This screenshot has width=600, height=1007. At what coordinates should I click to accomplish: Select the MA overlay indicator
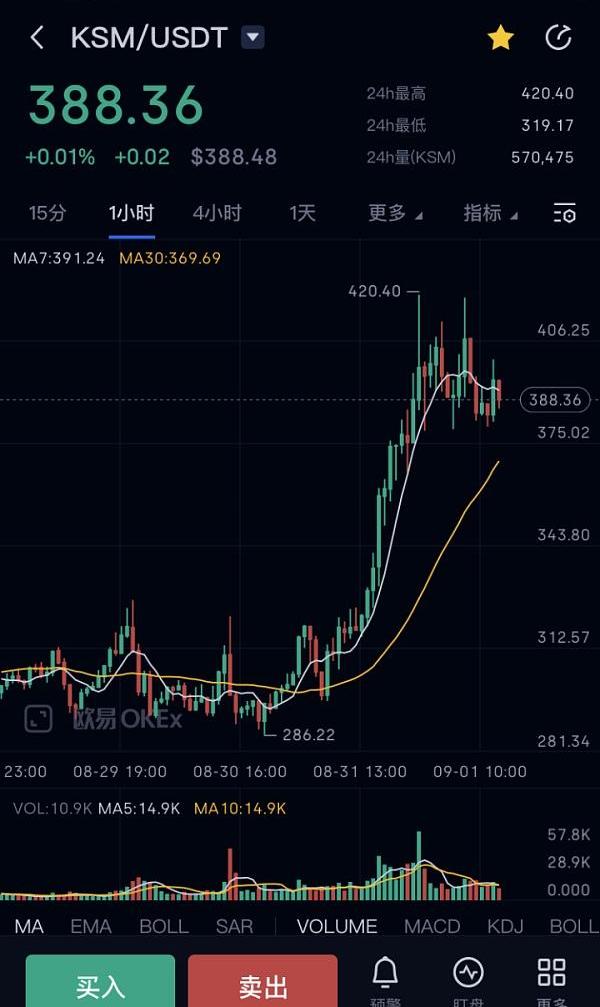tap(29, 926)
